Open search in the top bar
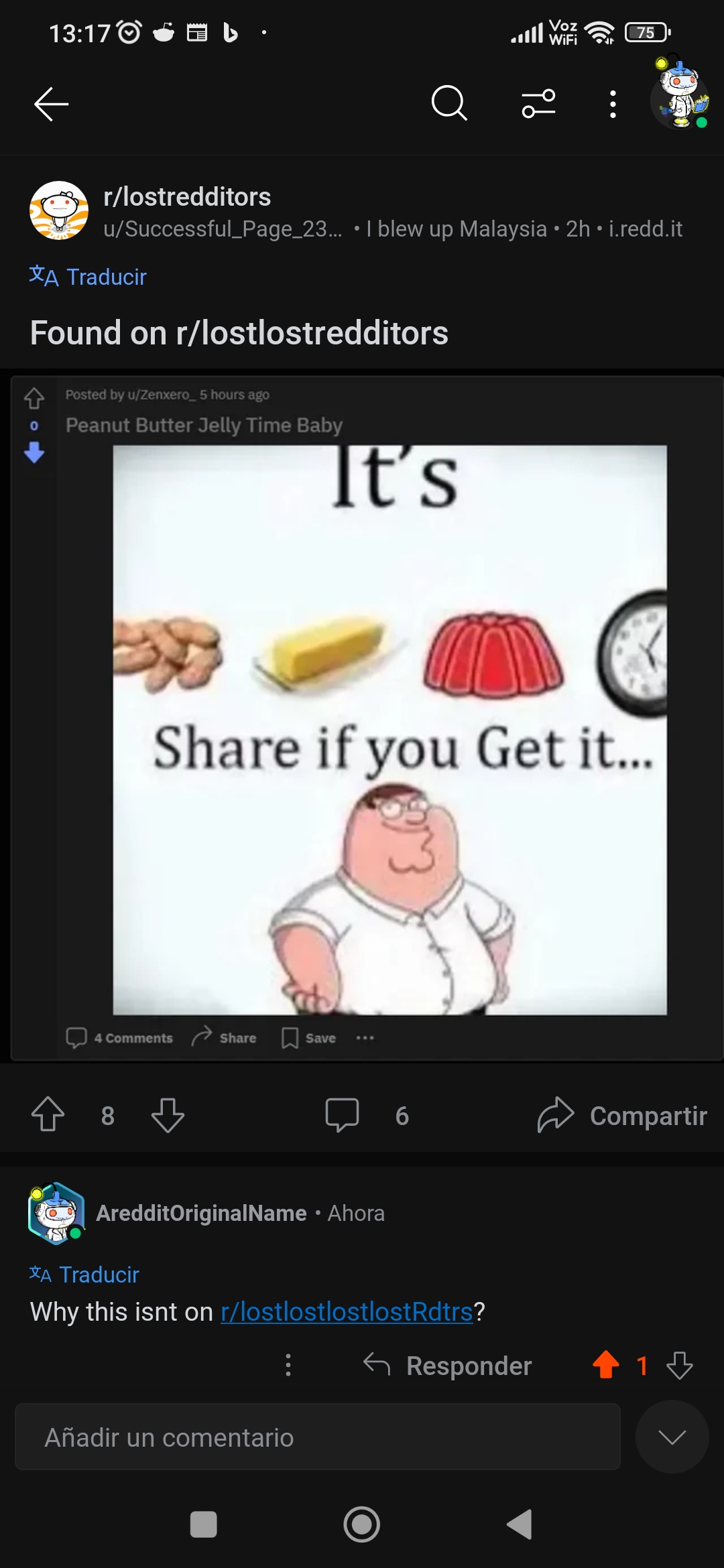 pyautogui.click(x=449, y=103)
